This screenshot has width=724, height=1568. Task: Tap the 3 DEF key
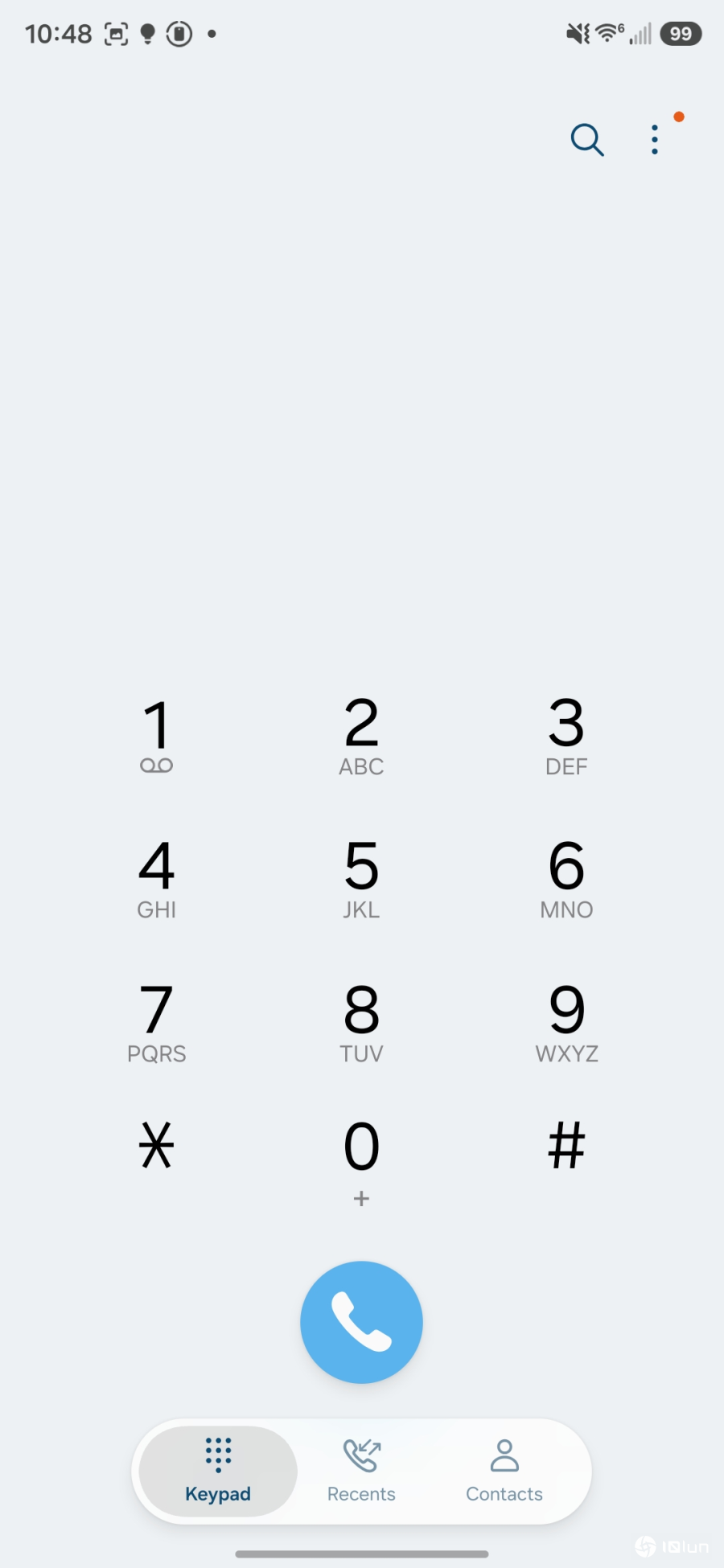pos(566,736)
